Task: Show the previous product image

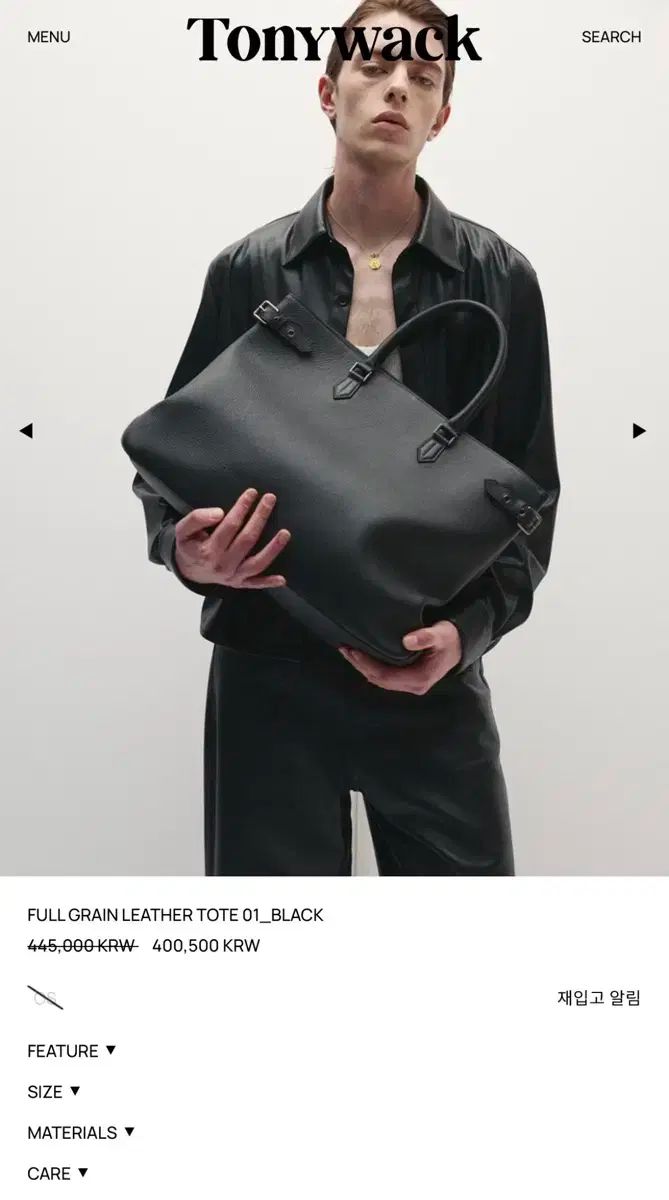Action: pyautogui.click(x=26, y=431)
